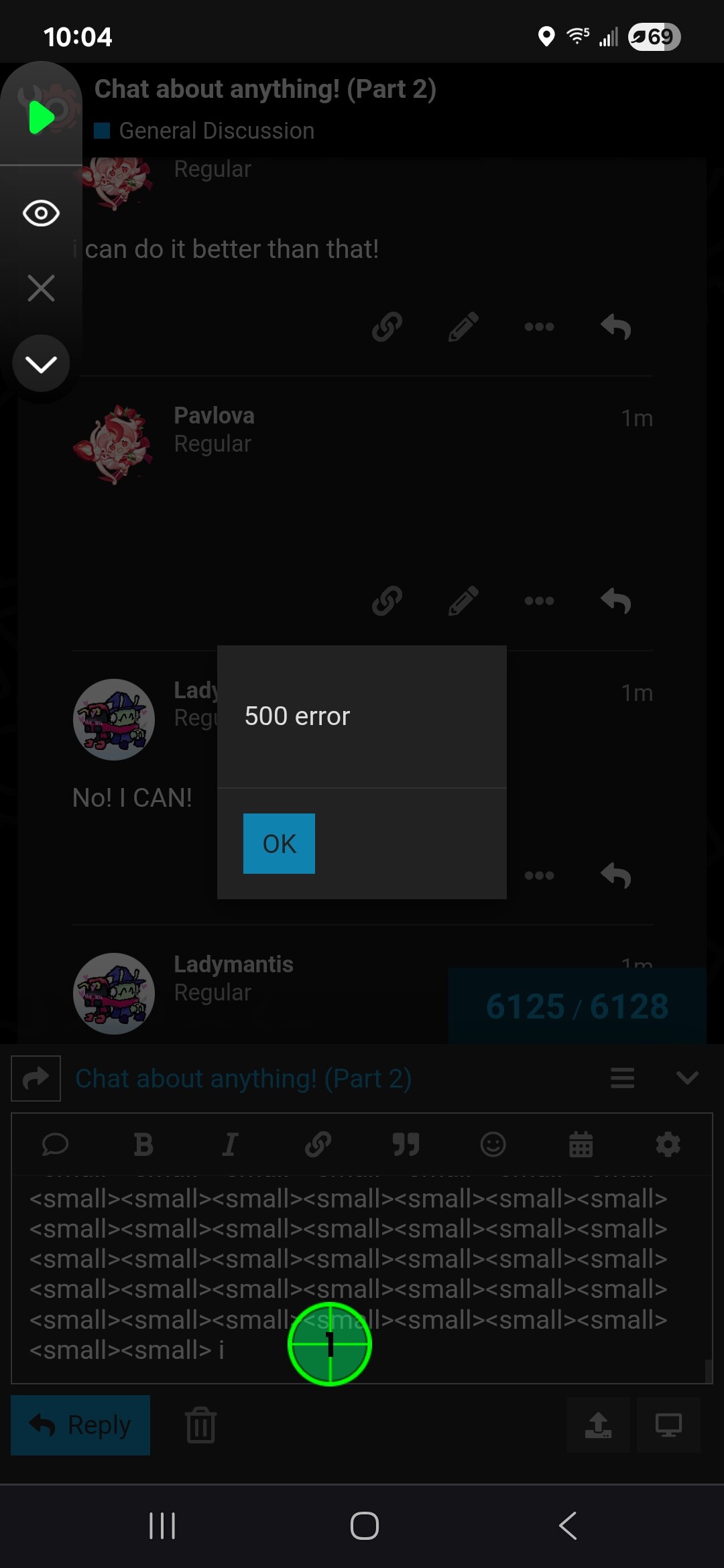Close the floating overlay panel
This screenshot has width=724, height=1568.
tap(41, 288)
